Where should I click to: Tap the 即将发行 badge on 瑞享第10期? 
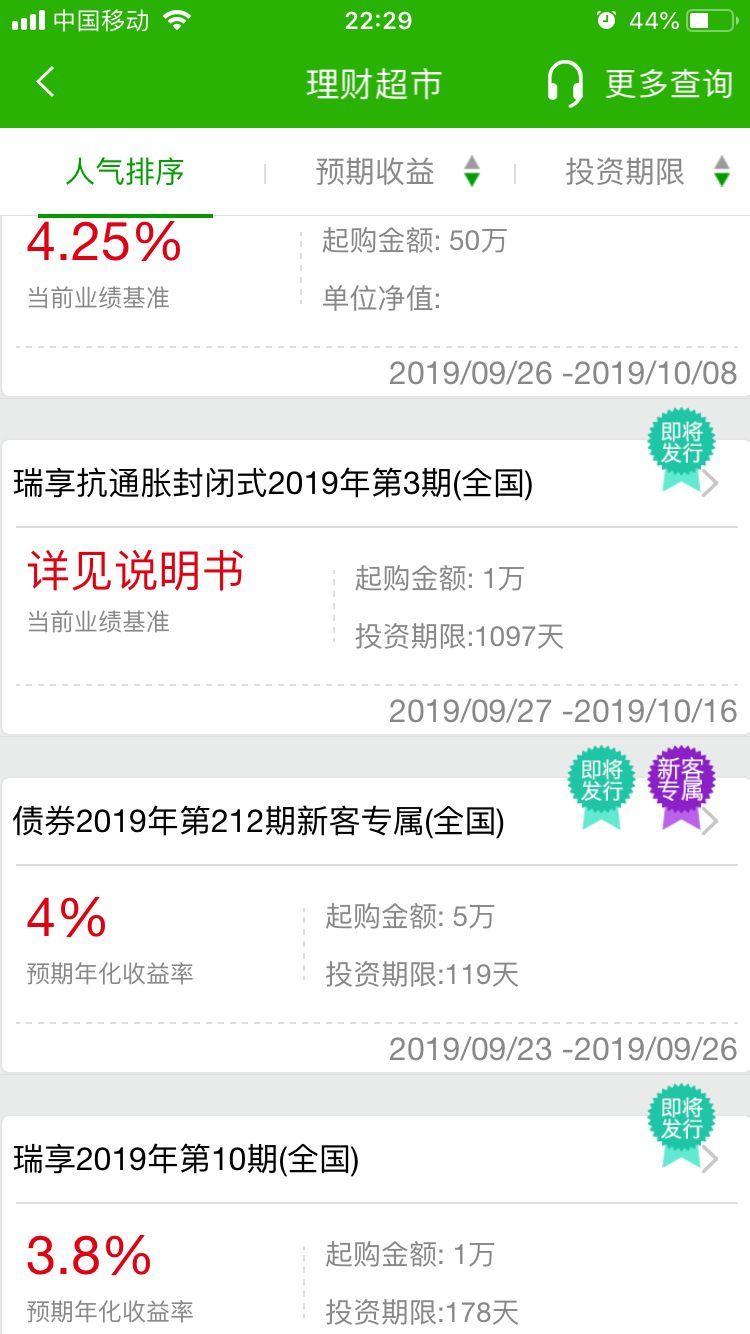[680, 1120]
